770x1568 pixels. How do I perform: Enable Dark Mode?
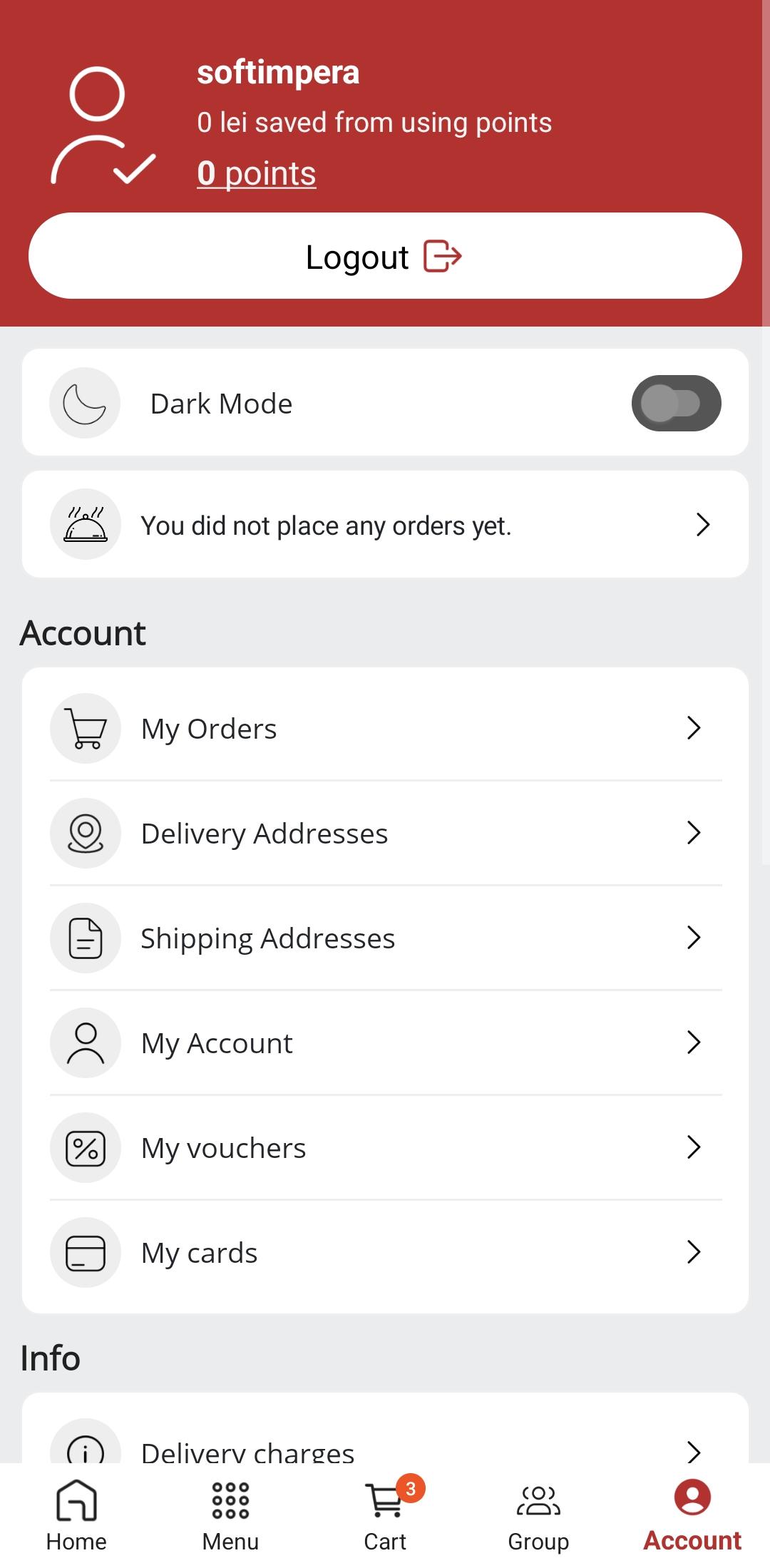point(676,403)
